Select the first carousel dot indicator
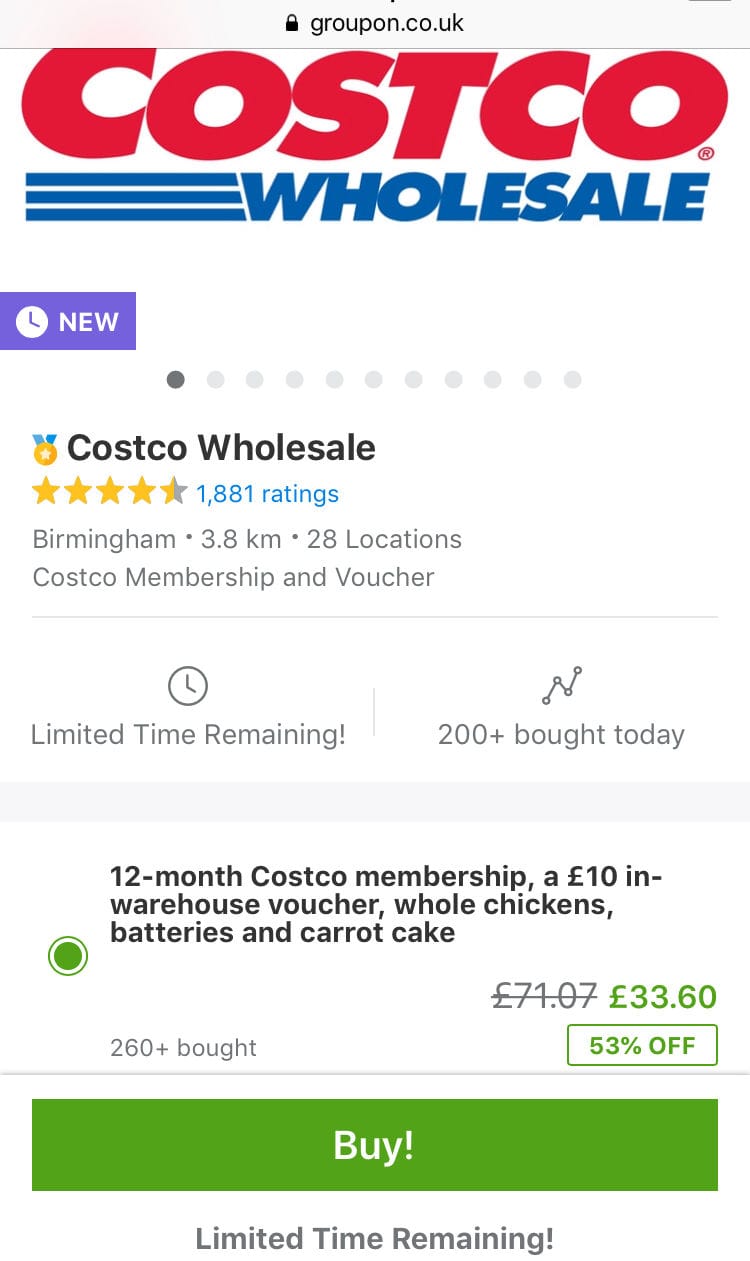This screenshot has width=750, height=1261. (x=176, y=379)
